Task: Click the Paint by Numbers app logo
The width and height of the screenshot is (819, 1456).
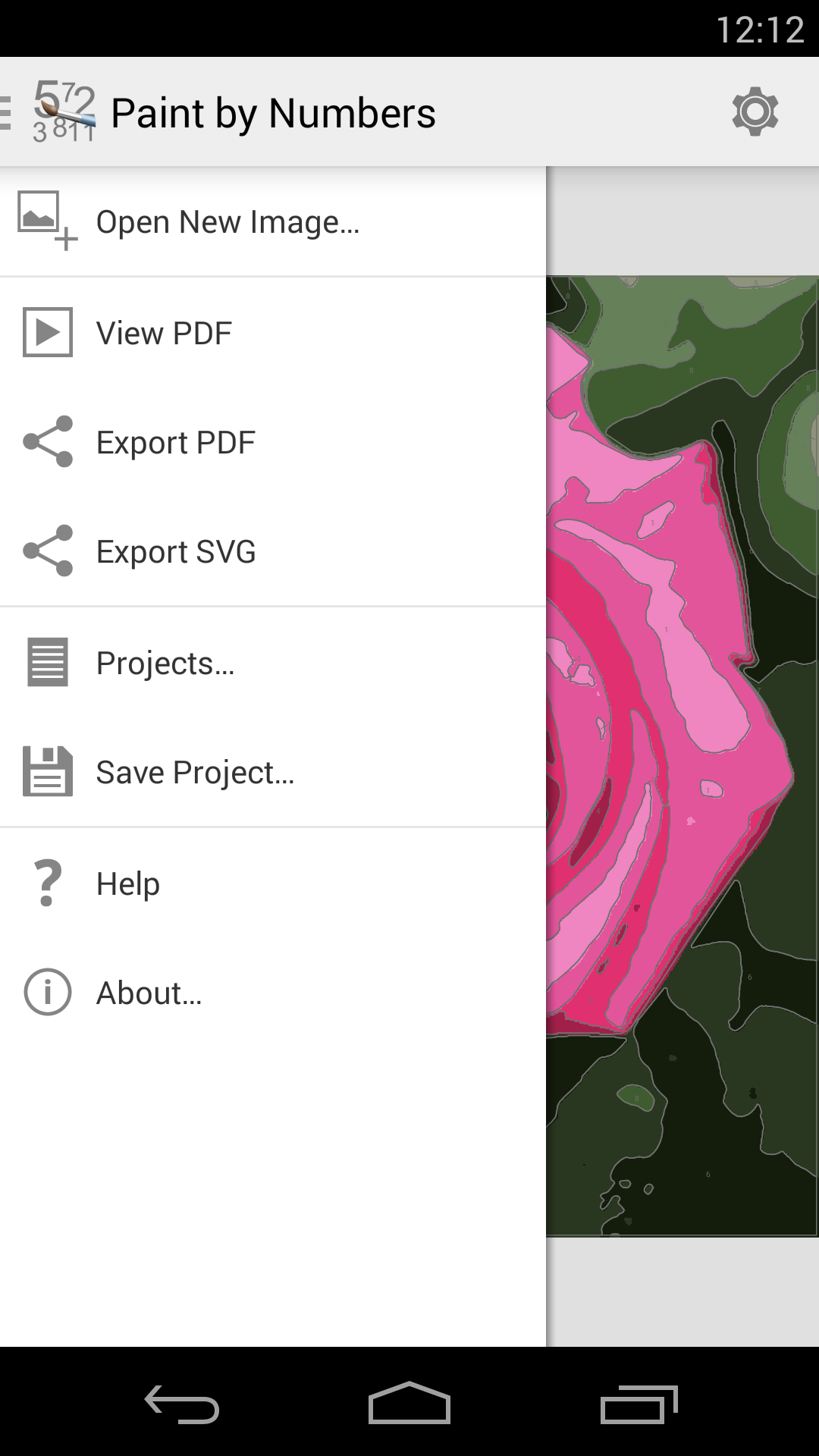Action: [x=64, y=111]
